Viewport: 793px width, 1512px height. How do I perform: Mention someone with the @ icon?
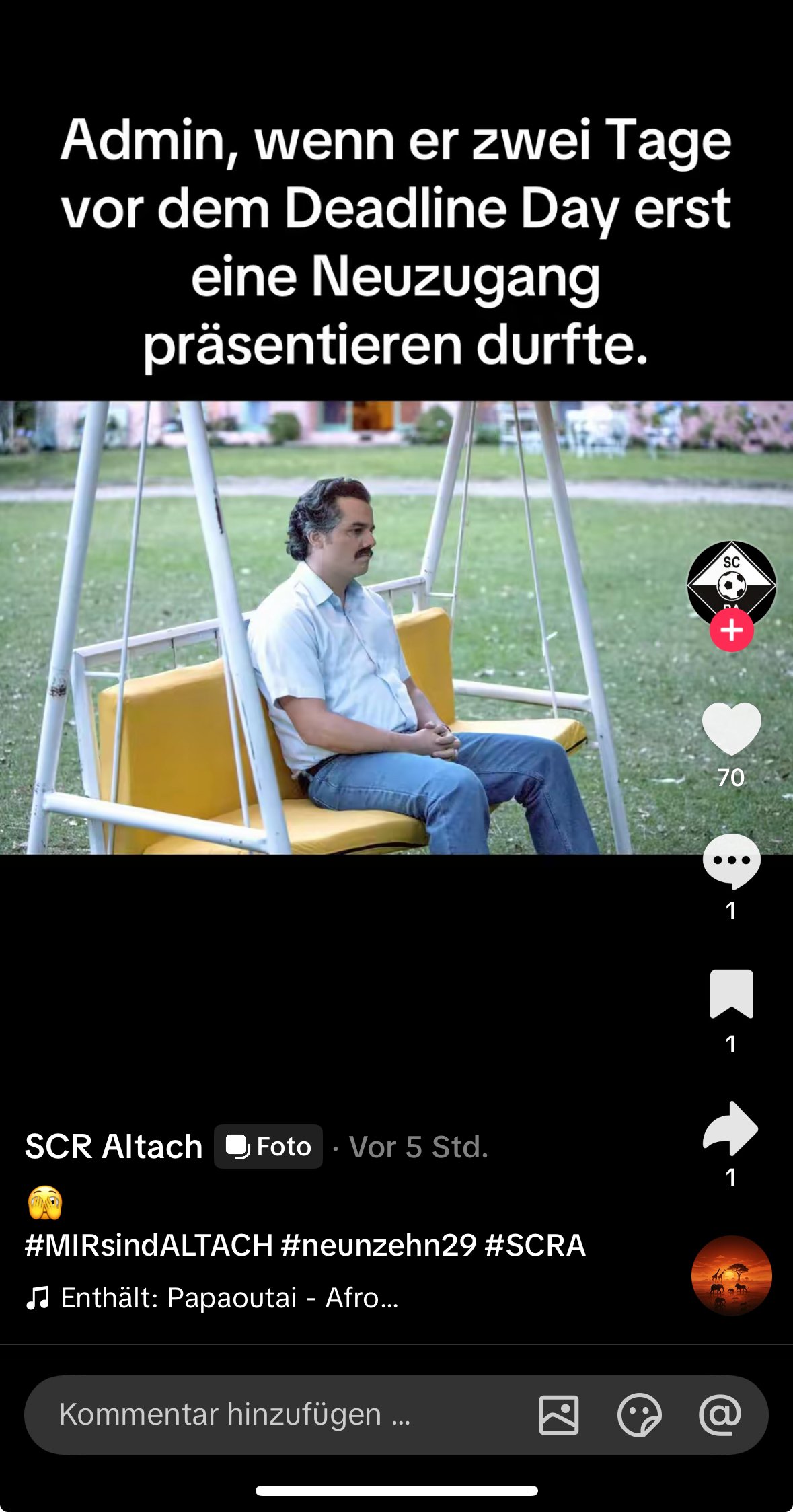[720, 1414]
